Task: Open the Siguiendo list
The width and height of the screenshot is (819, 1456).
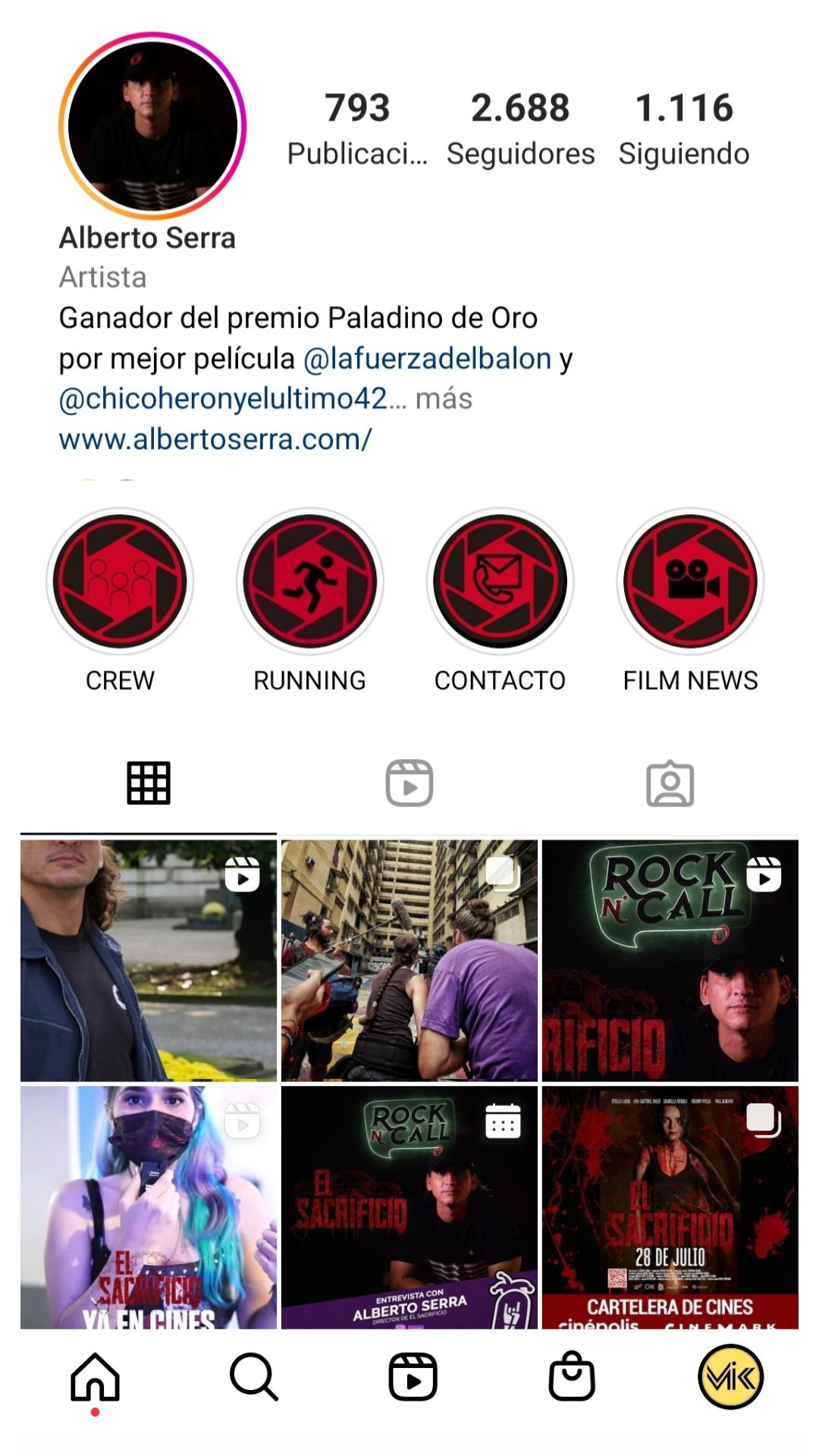Action: click(x=683, y=127)
